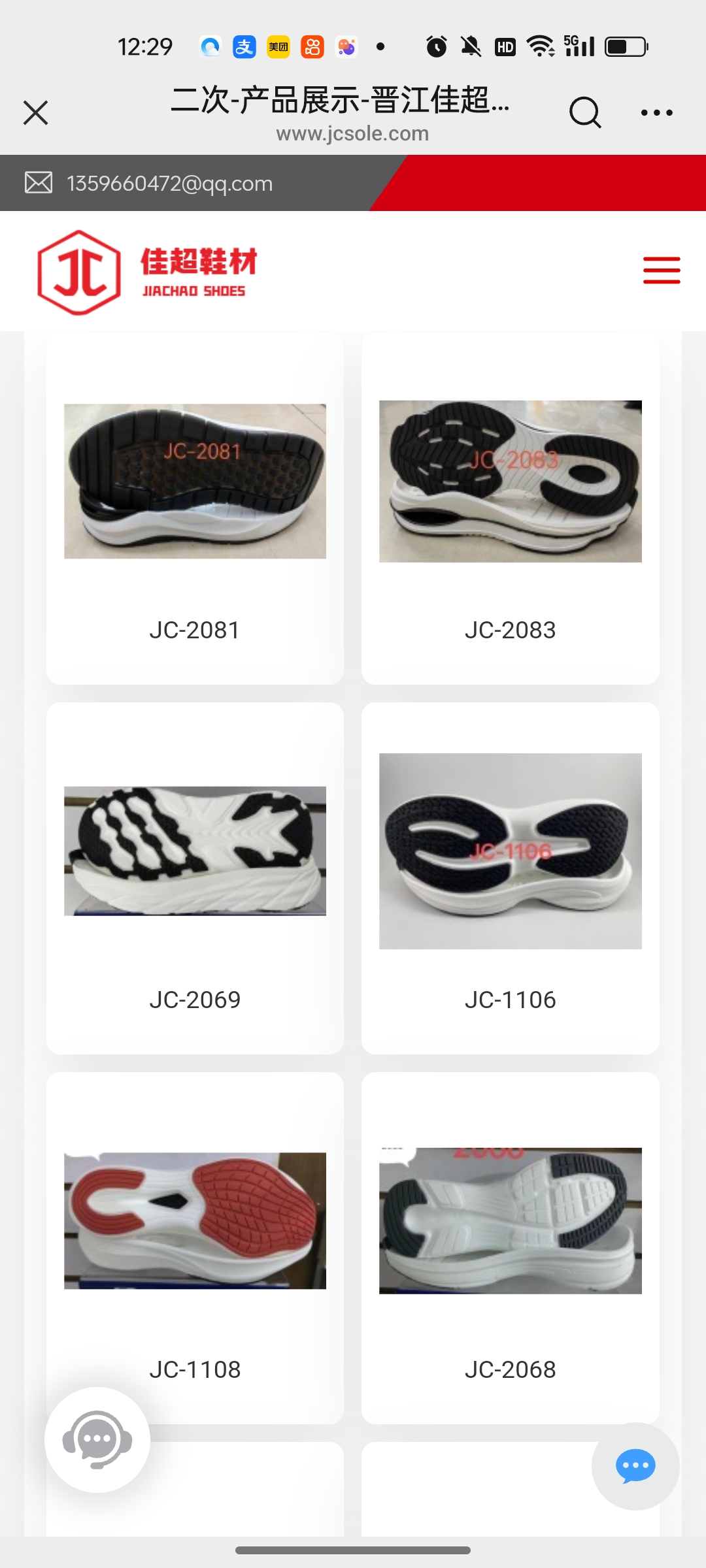Open the three-dot overflow menu

[x=656, y=112]
